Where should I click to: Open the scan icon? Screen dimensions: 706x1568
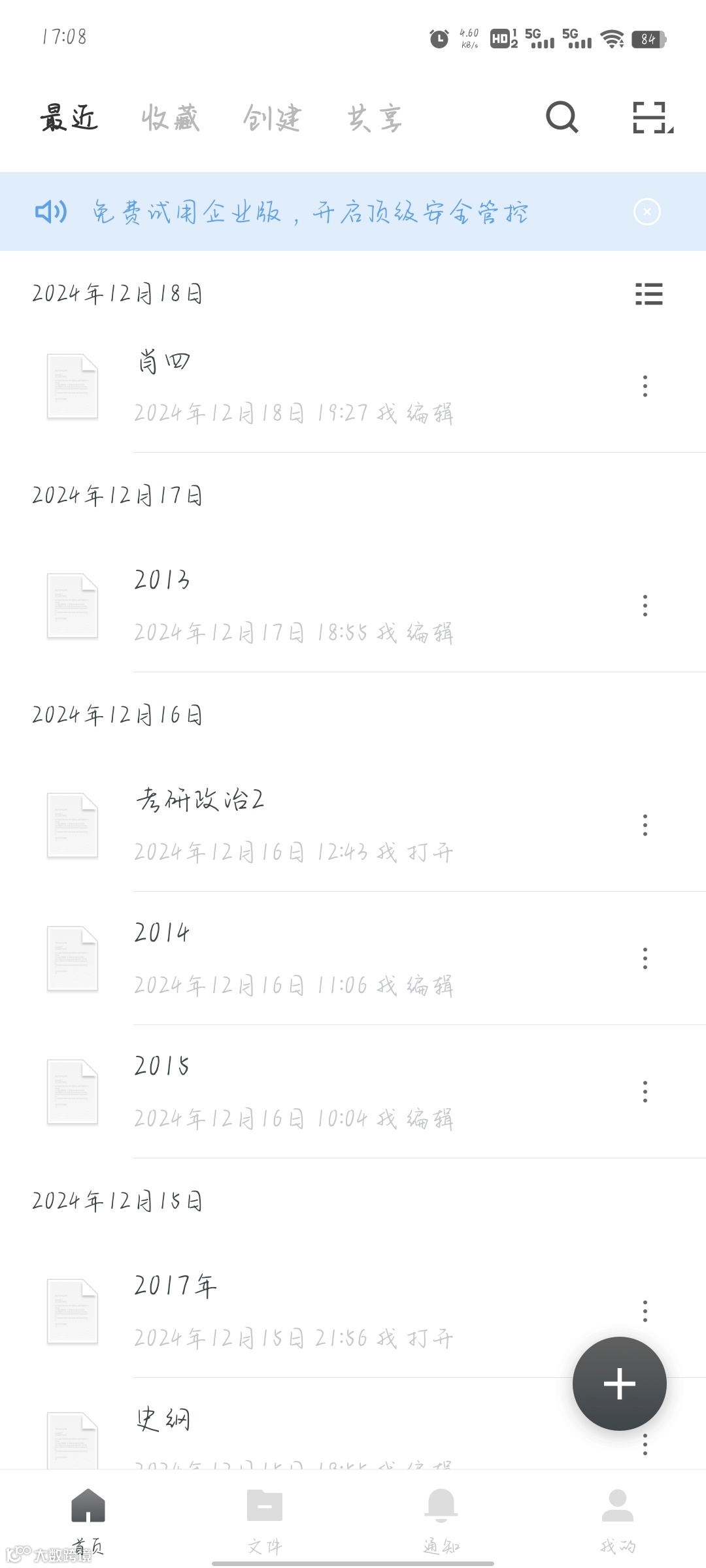(652, 118)
